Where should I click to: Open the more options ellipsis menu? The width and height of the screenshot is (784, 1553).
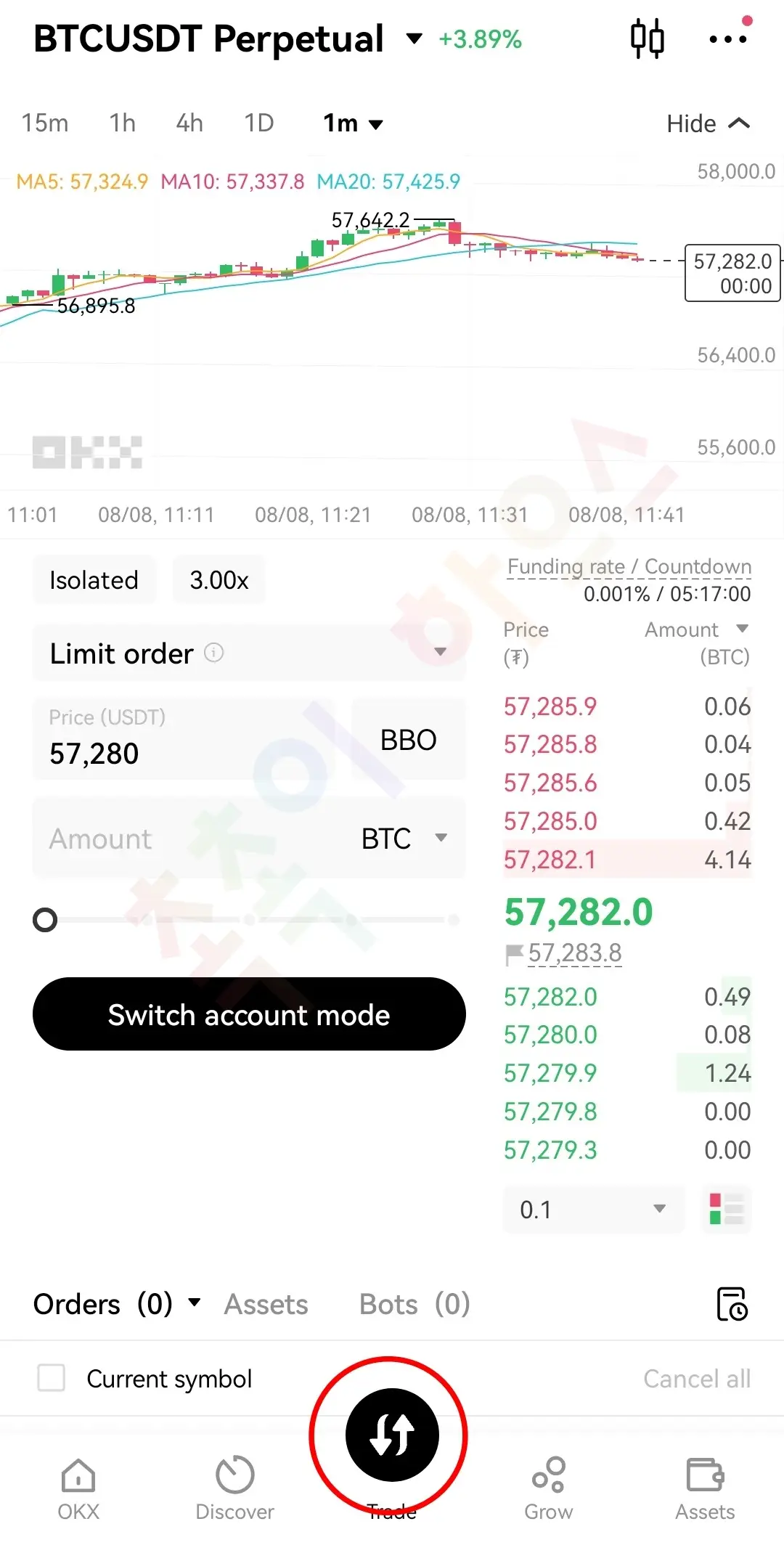pyautogui.click(x=728, y=38)
